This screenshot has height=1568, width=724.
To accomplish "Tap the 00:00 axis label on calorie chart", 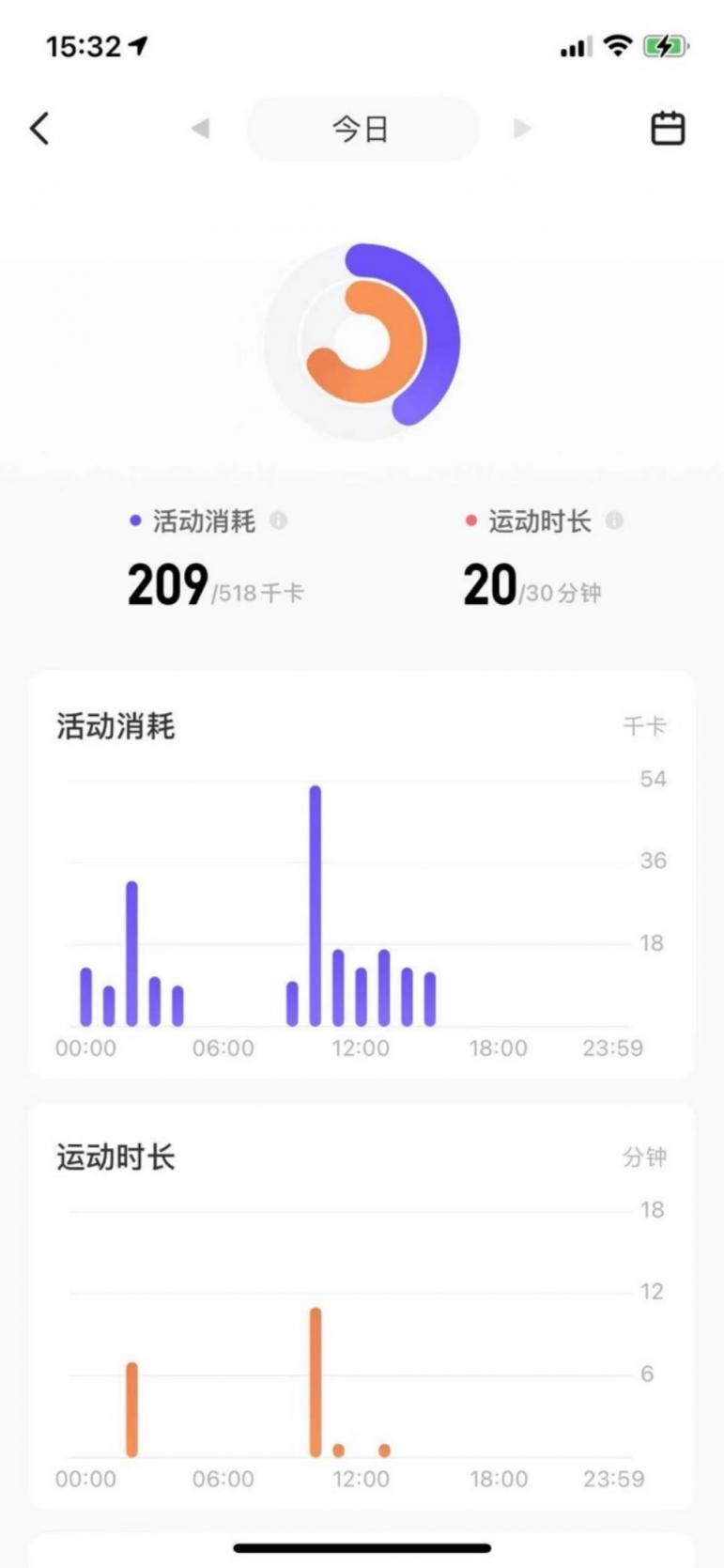I will (85, 1048).
